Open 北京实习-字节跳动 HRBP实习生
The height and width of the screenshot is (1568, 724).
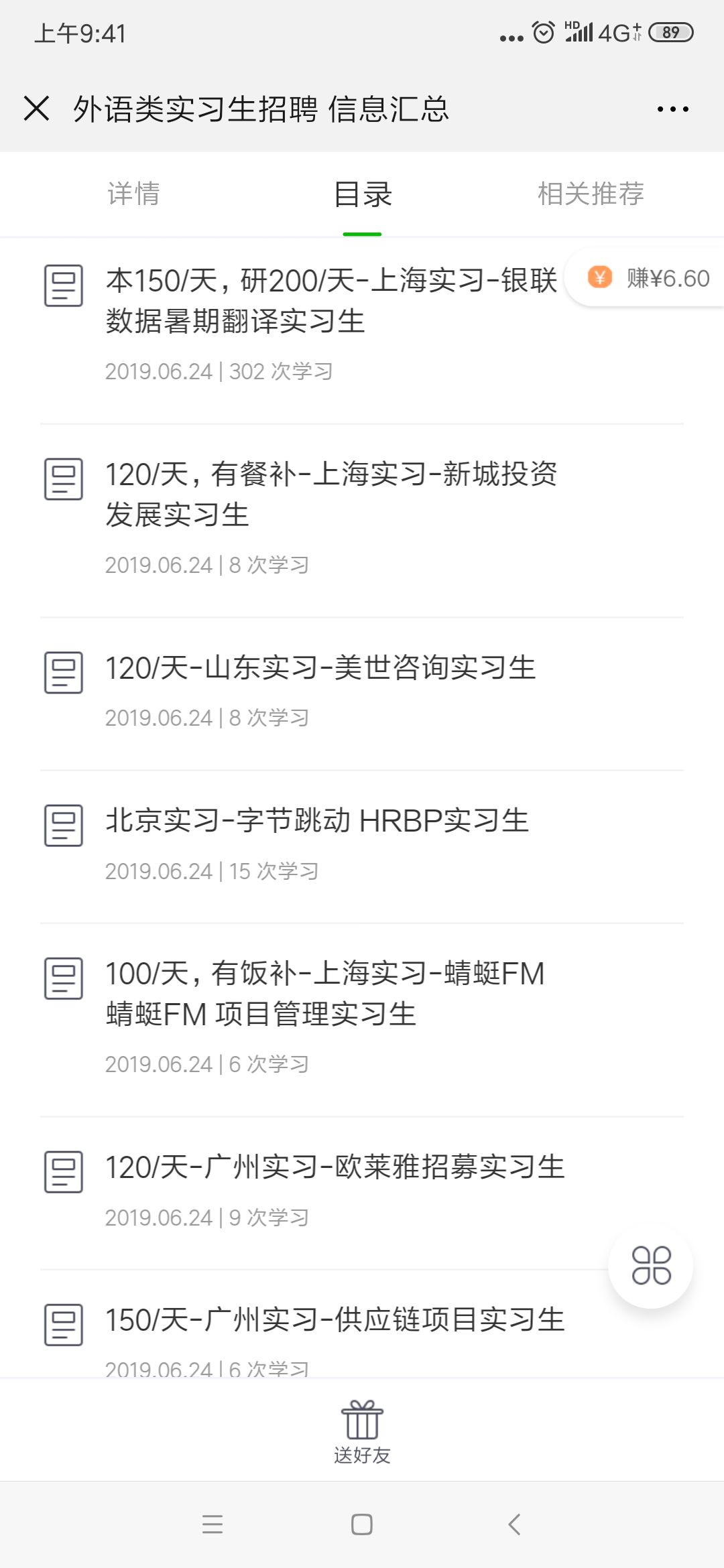[317, 822]
